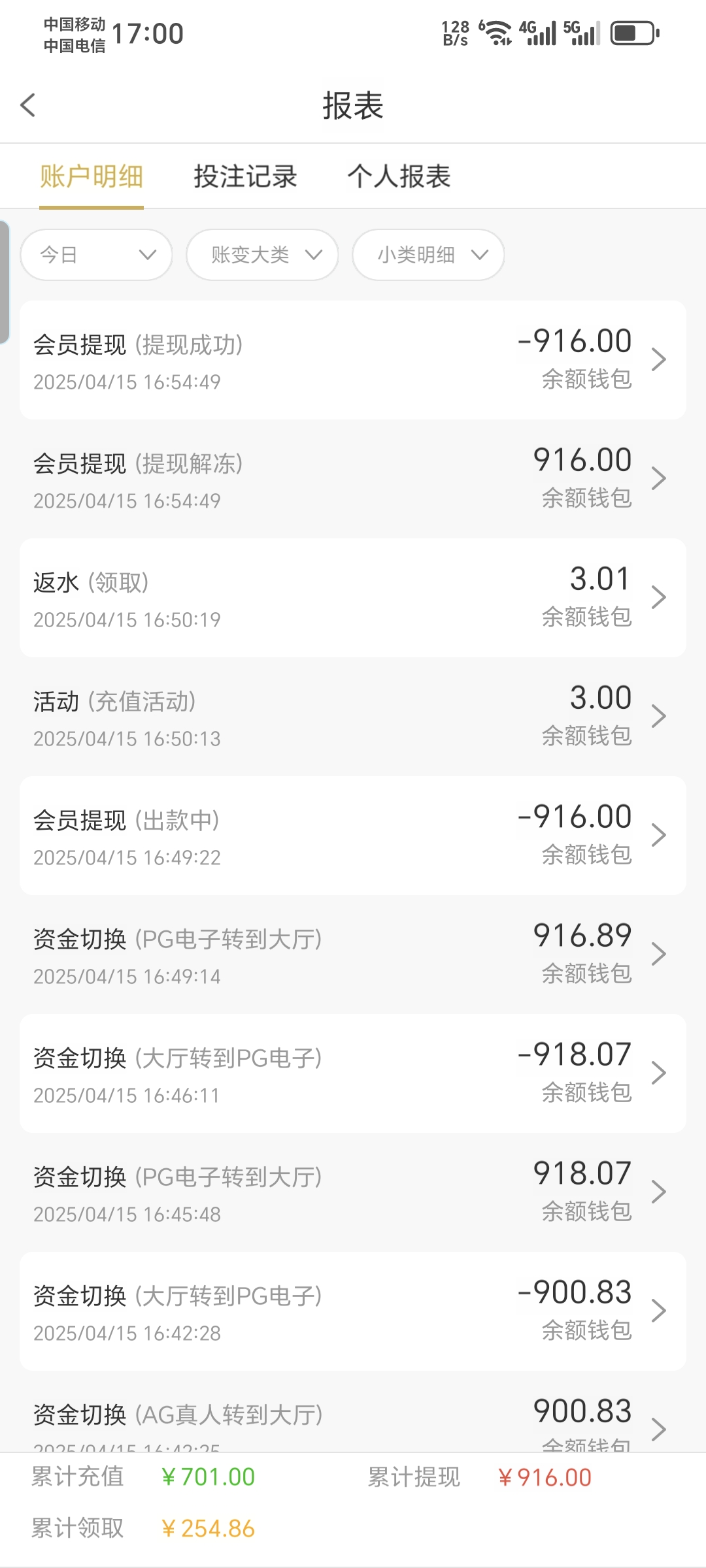Image resolution: width=706 pixels, height=1568 pixels.
Task: Open the 会员提现 (出款中) record
Action: pyautogui.click(x=353, y=836)
